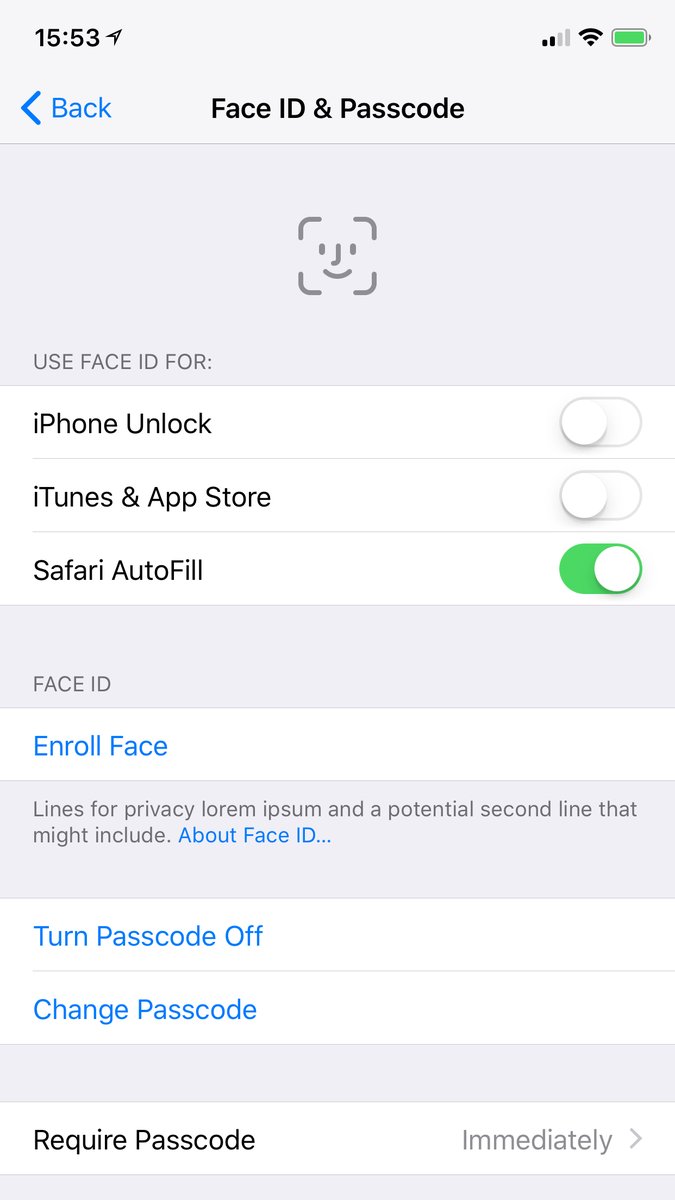Disable Safari AutoFill switch

tap(600, 569)
